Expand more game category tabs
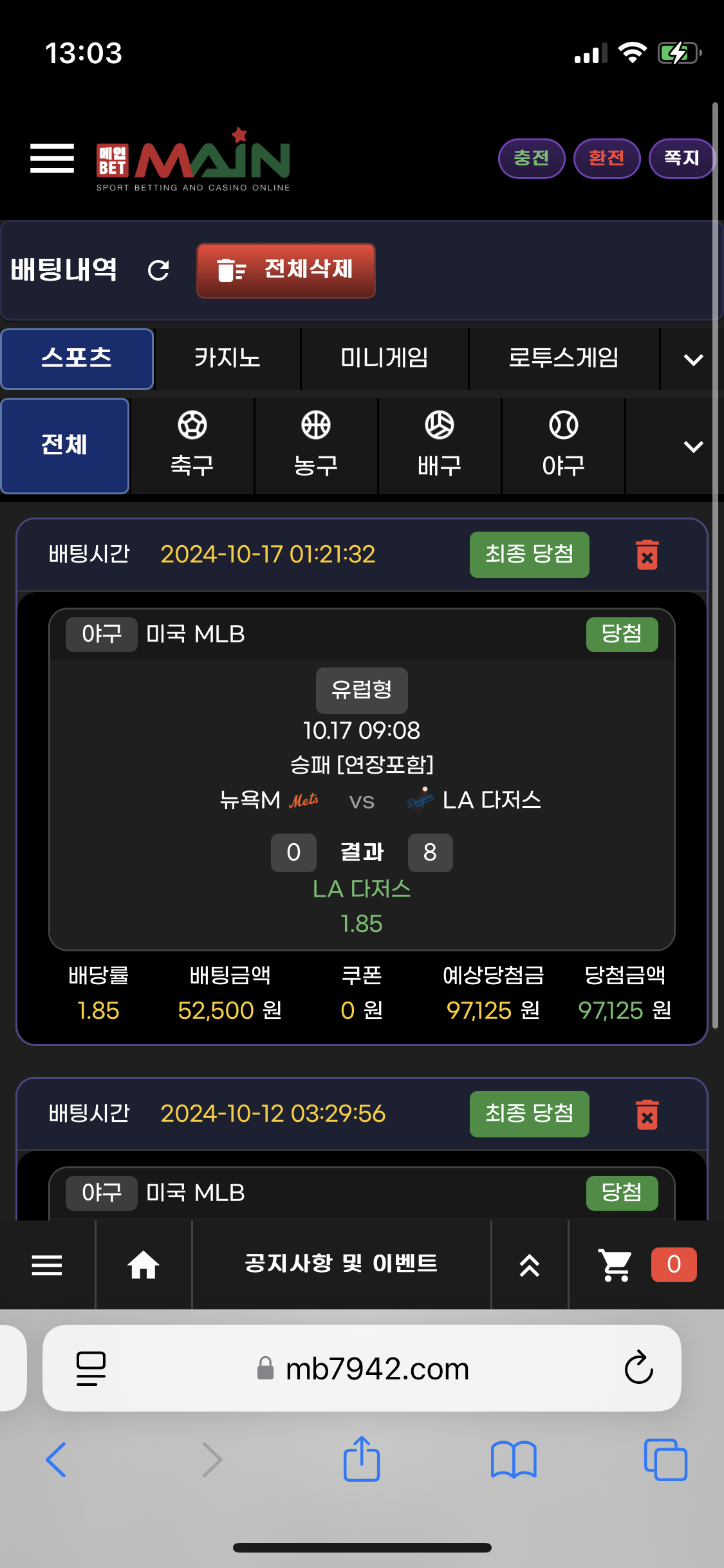The width and height of the screenshot is (724, 1568). point(692,359)
